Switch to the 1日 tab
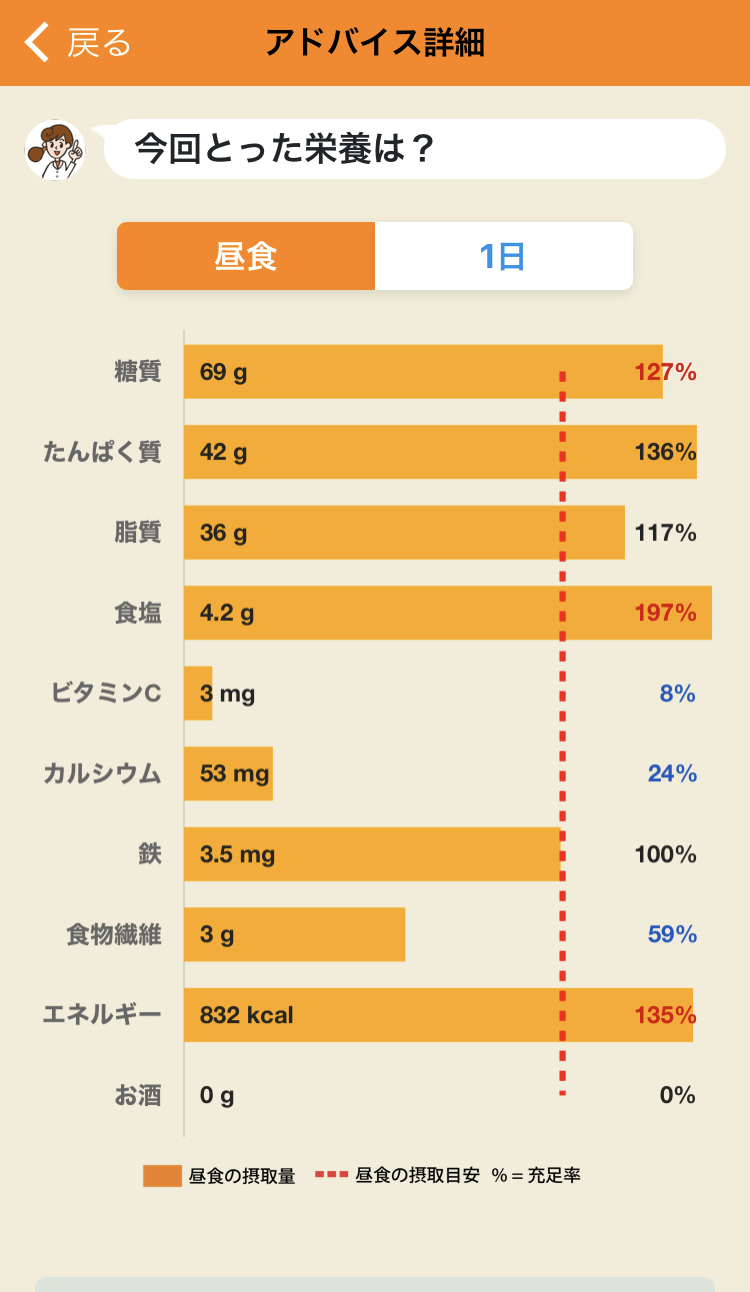This screenshot has height=1292, width=750. click(504, 256)
